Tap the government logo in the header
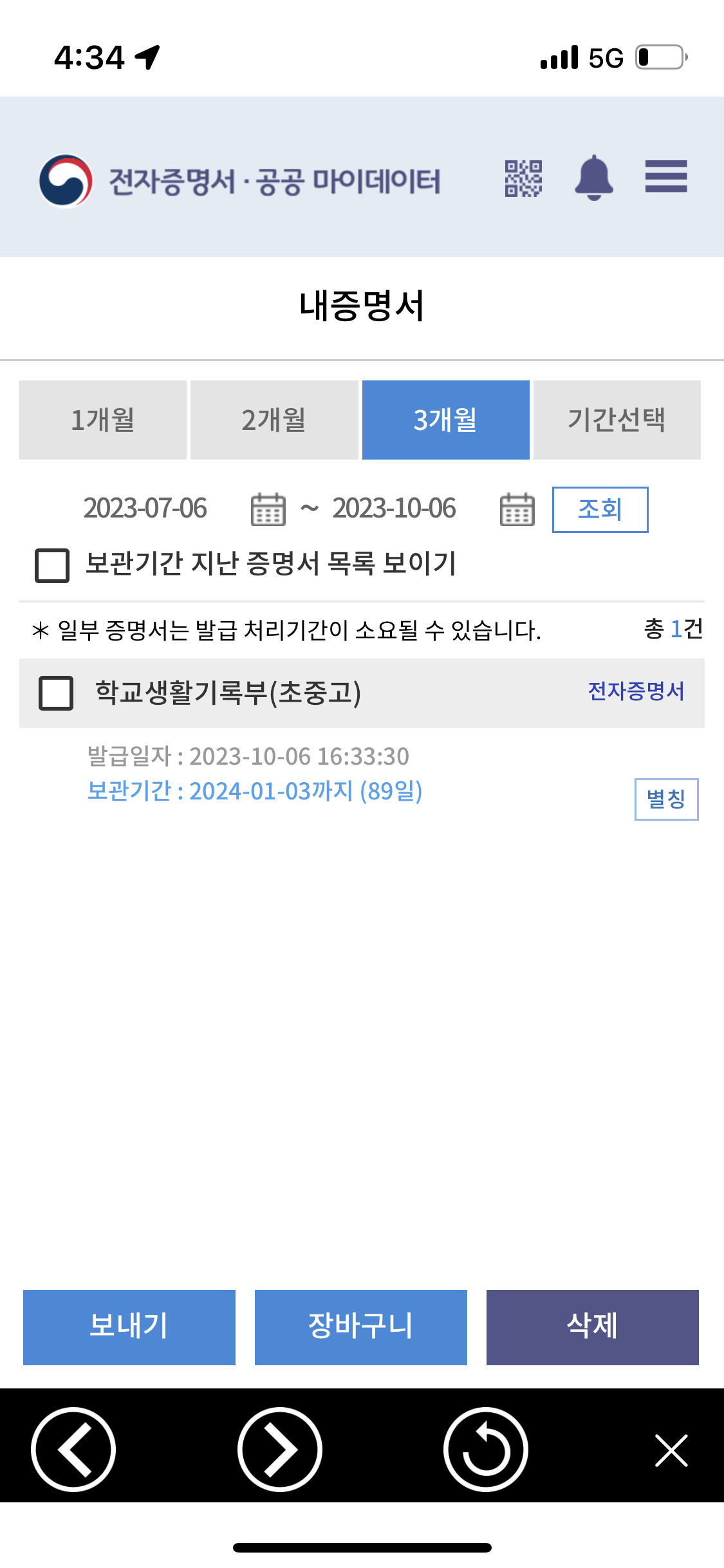 coord(66,180)
